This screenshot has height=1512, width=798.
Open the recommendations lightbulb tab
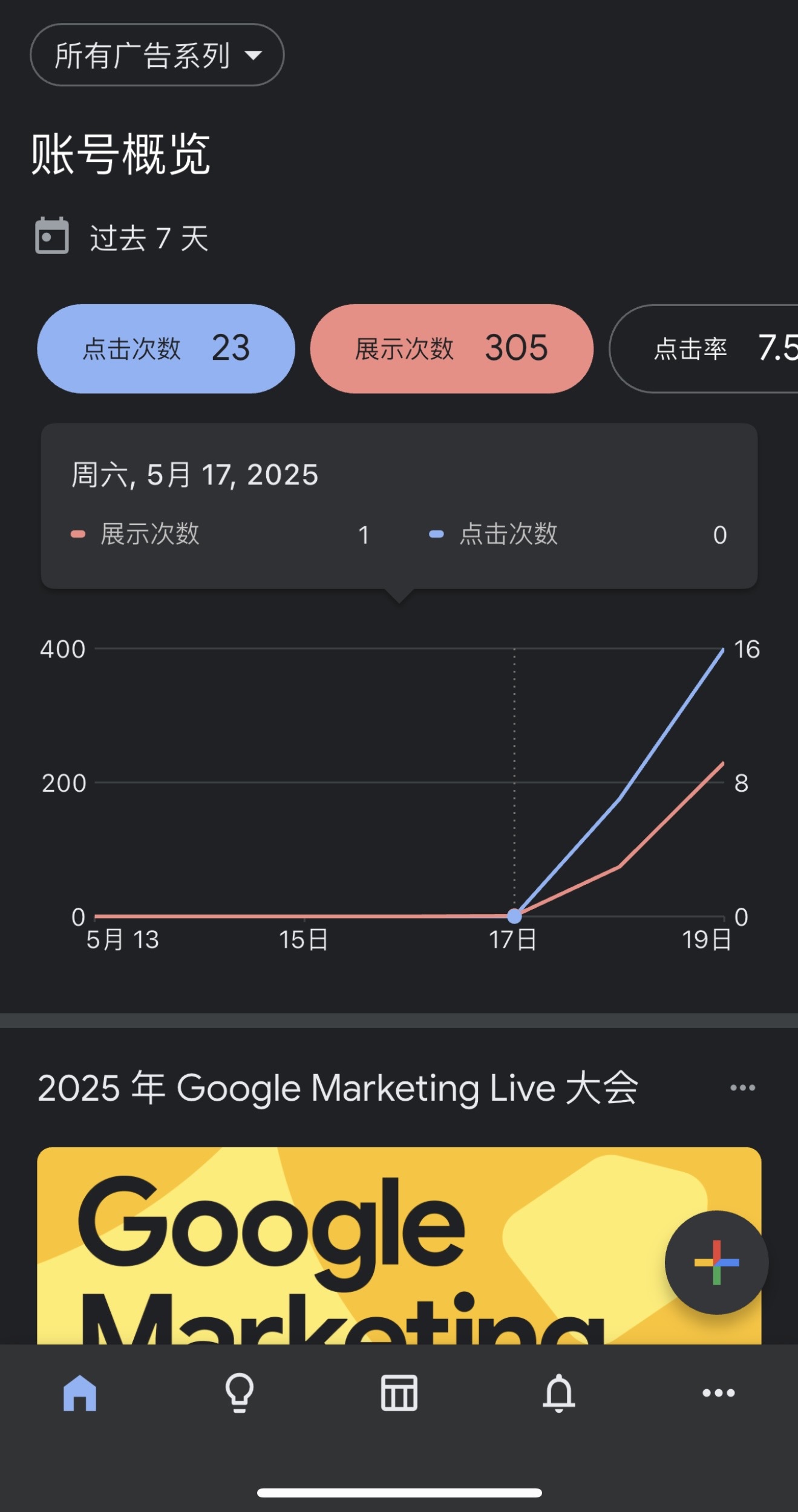[240, 1393]
